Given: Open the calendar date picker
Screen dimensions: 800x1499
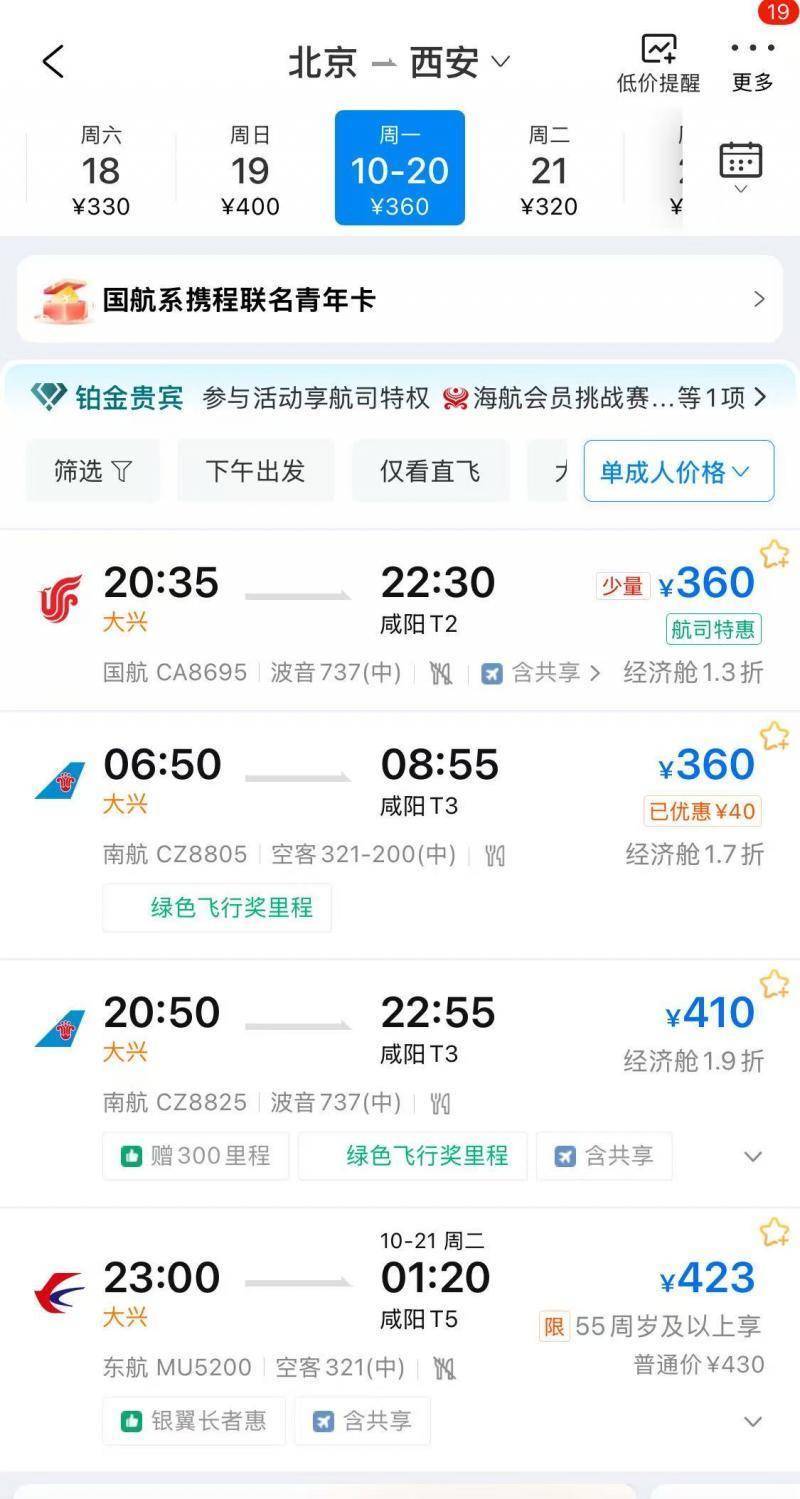Looking at the screenshot, I should pyautogui.click(x=740, y=166).
